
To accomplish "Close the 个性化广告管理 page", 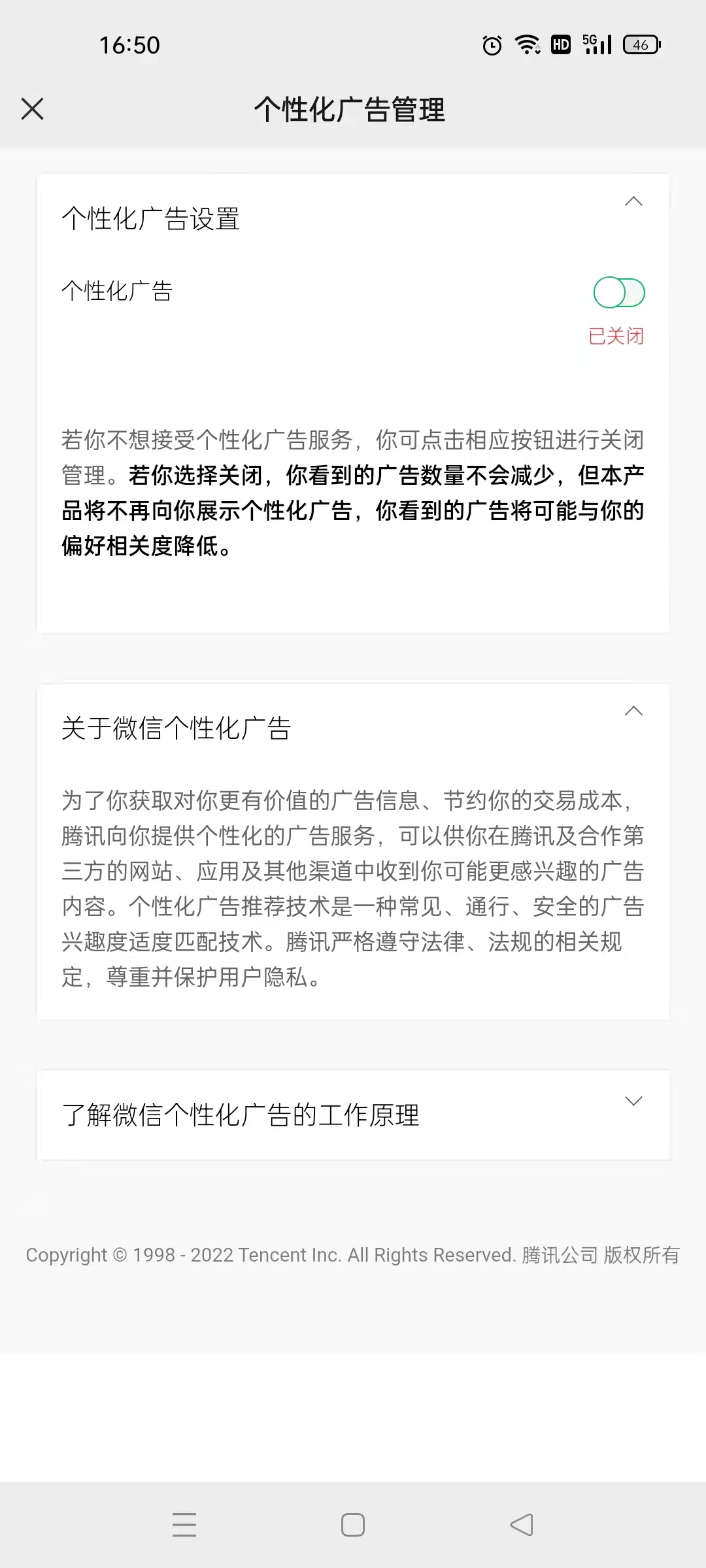I will (32, 108).
